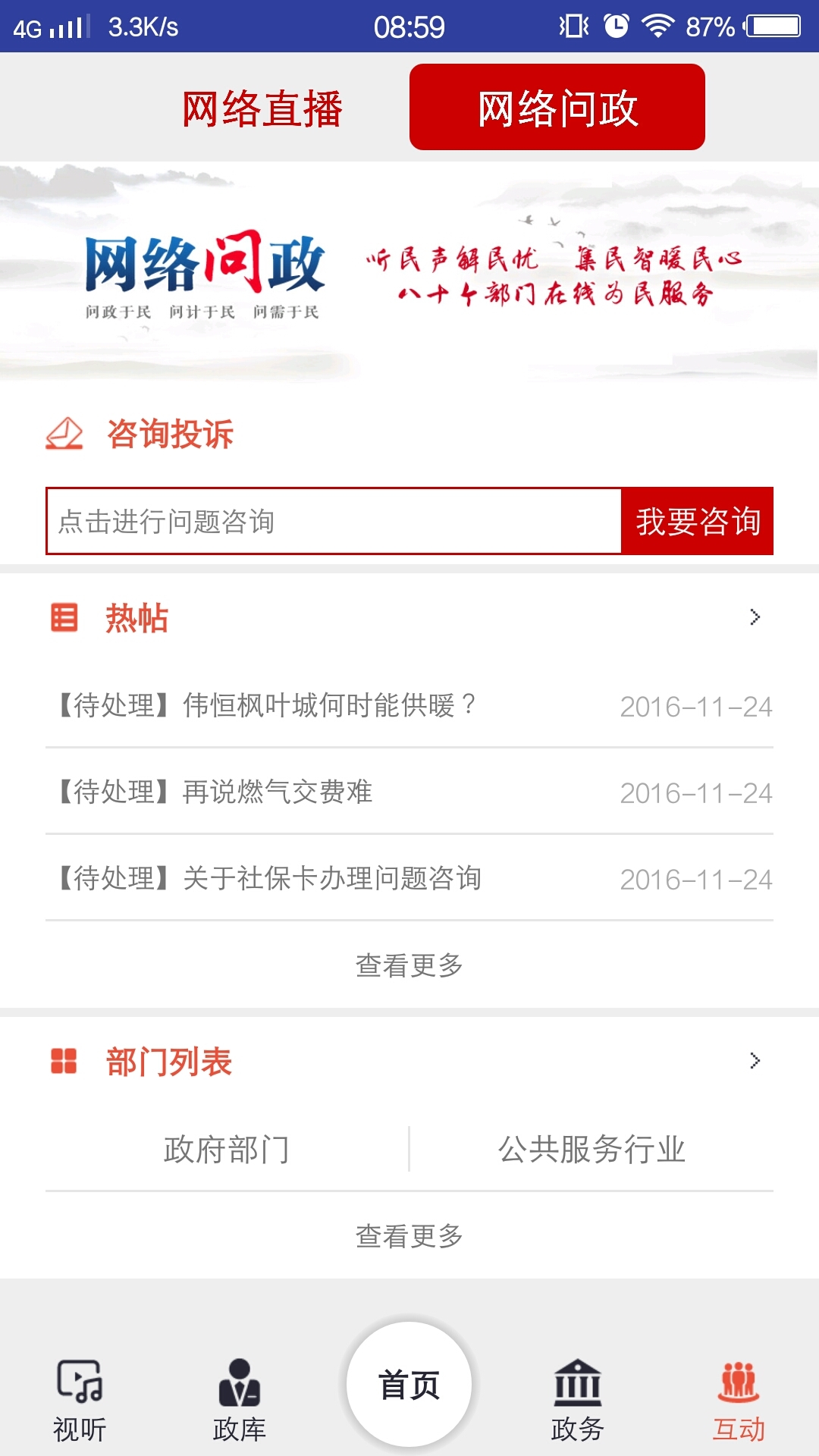Switch to the 网络直播 tab
Viewport: 819px width, 1456px height.
262,108
